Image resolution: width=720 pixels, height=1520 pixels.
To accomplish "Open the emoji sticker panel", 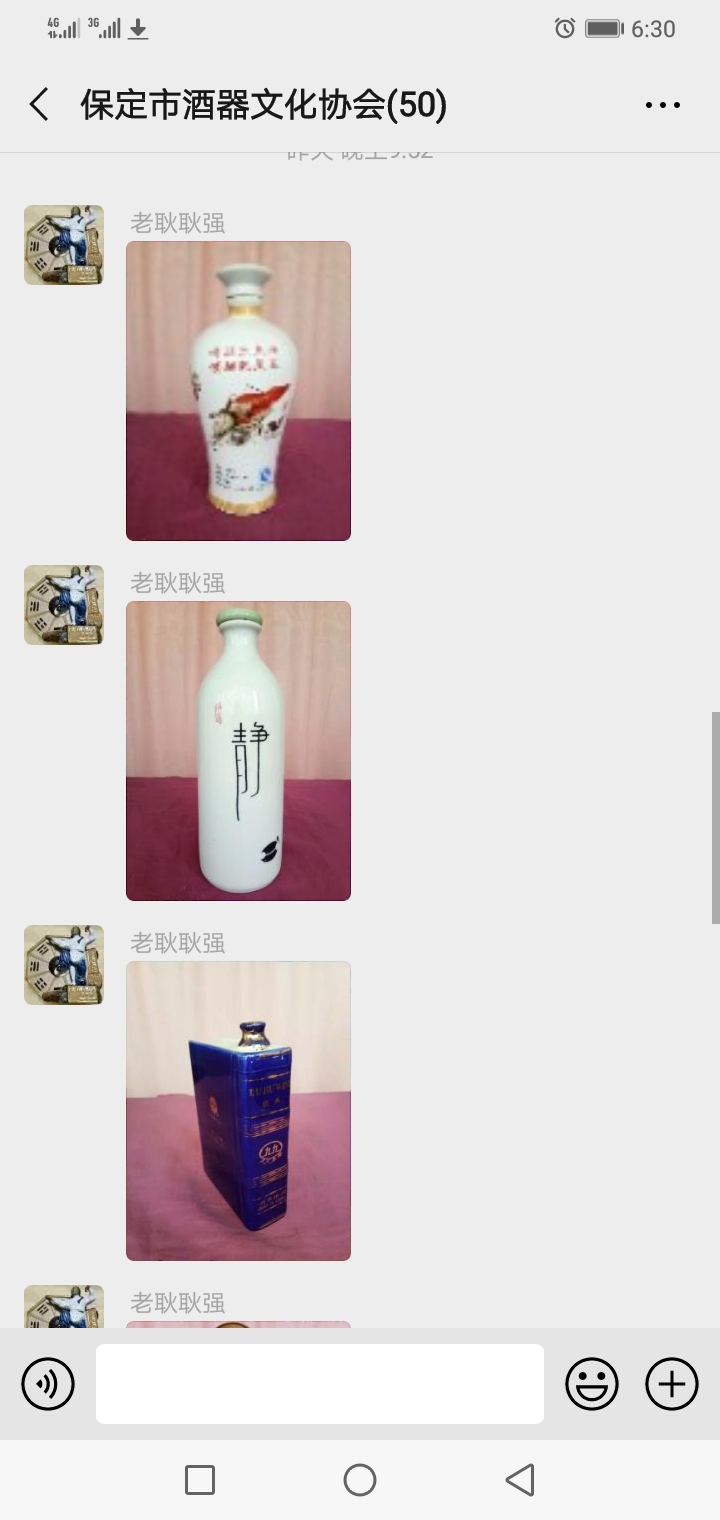I will pos(592,1384).
